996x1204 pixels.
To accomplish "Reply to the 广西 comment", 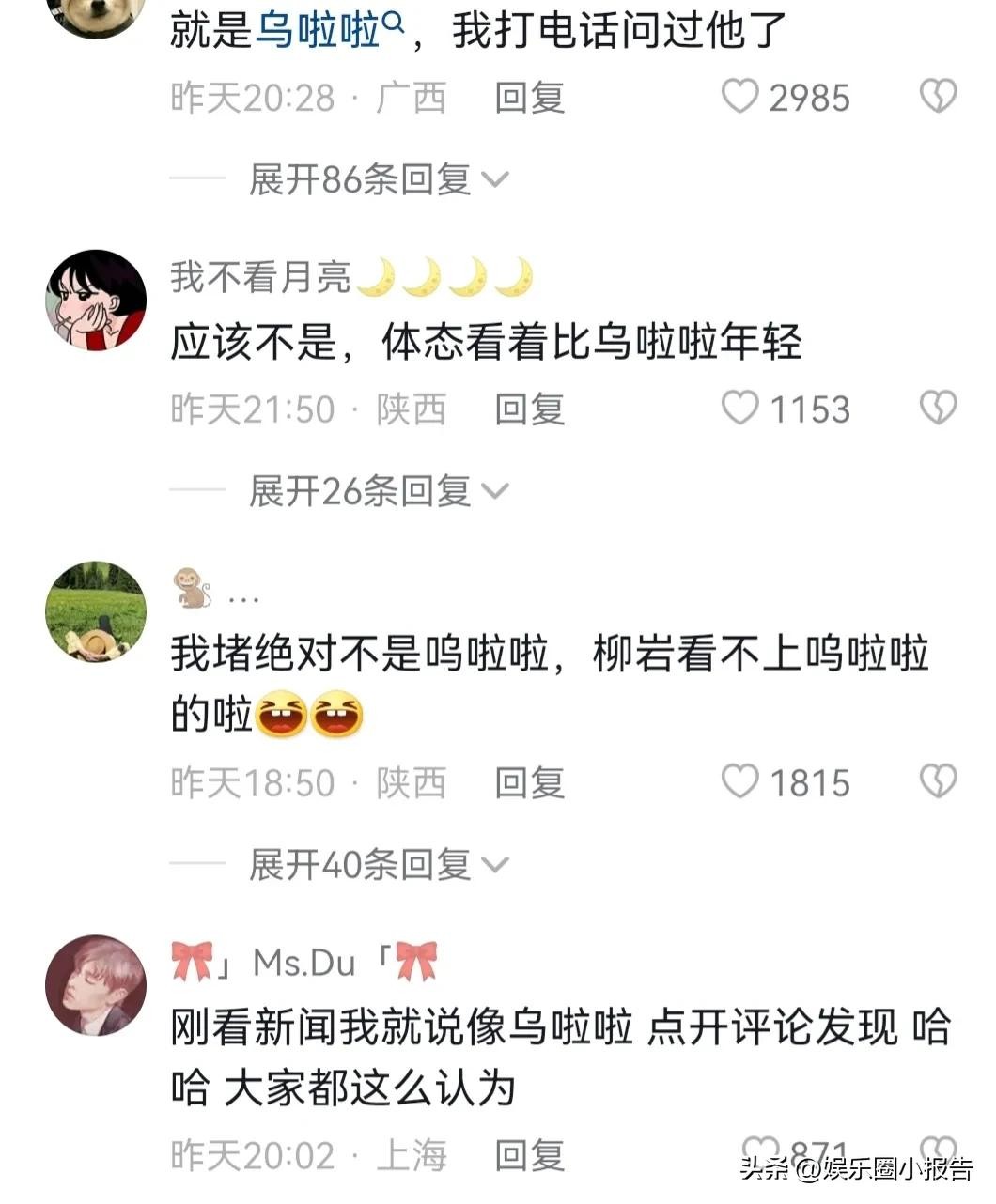I will (x=529, y=98).
